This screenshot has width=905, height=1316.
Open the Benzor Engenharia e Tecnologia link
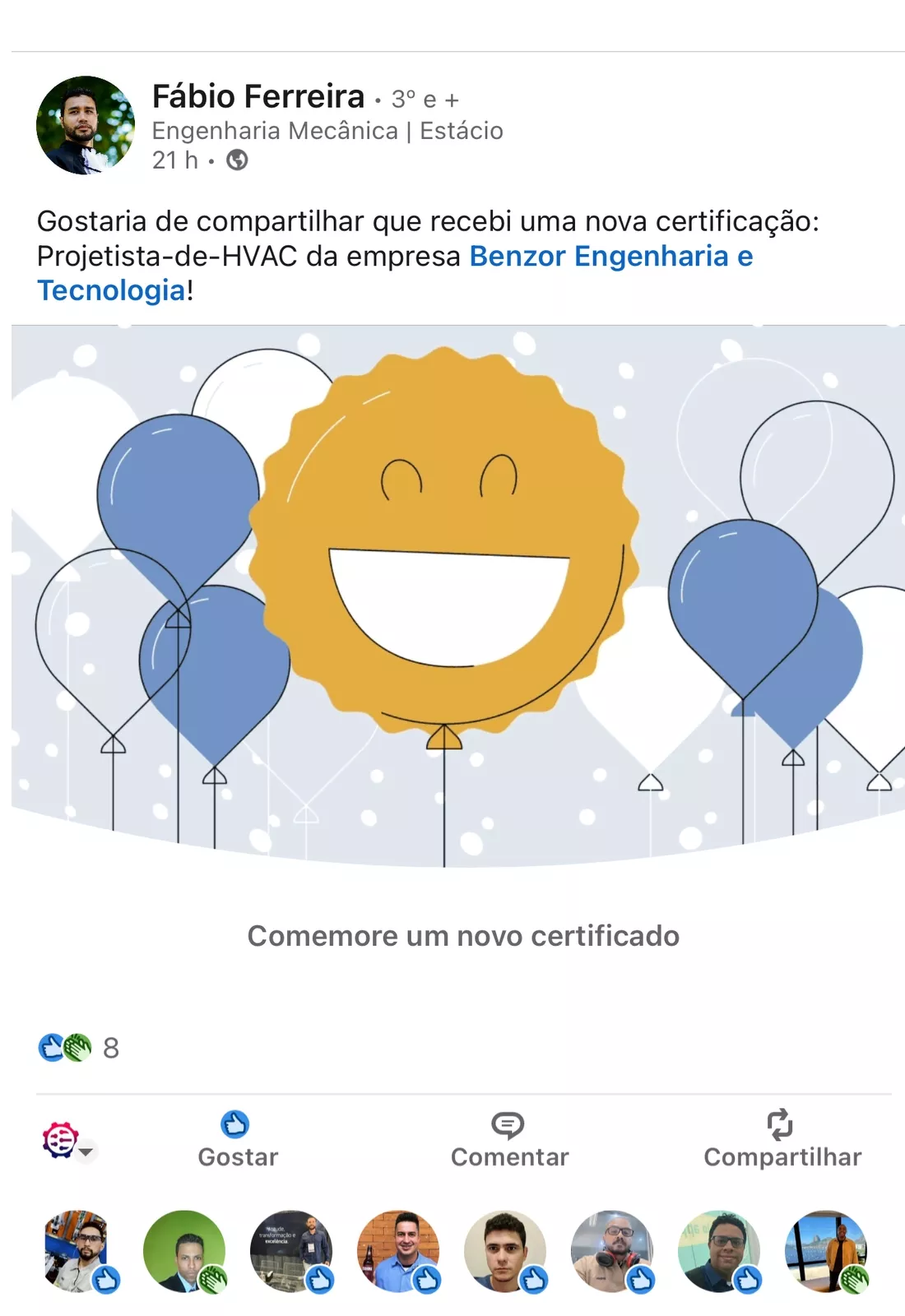[610, 257]
